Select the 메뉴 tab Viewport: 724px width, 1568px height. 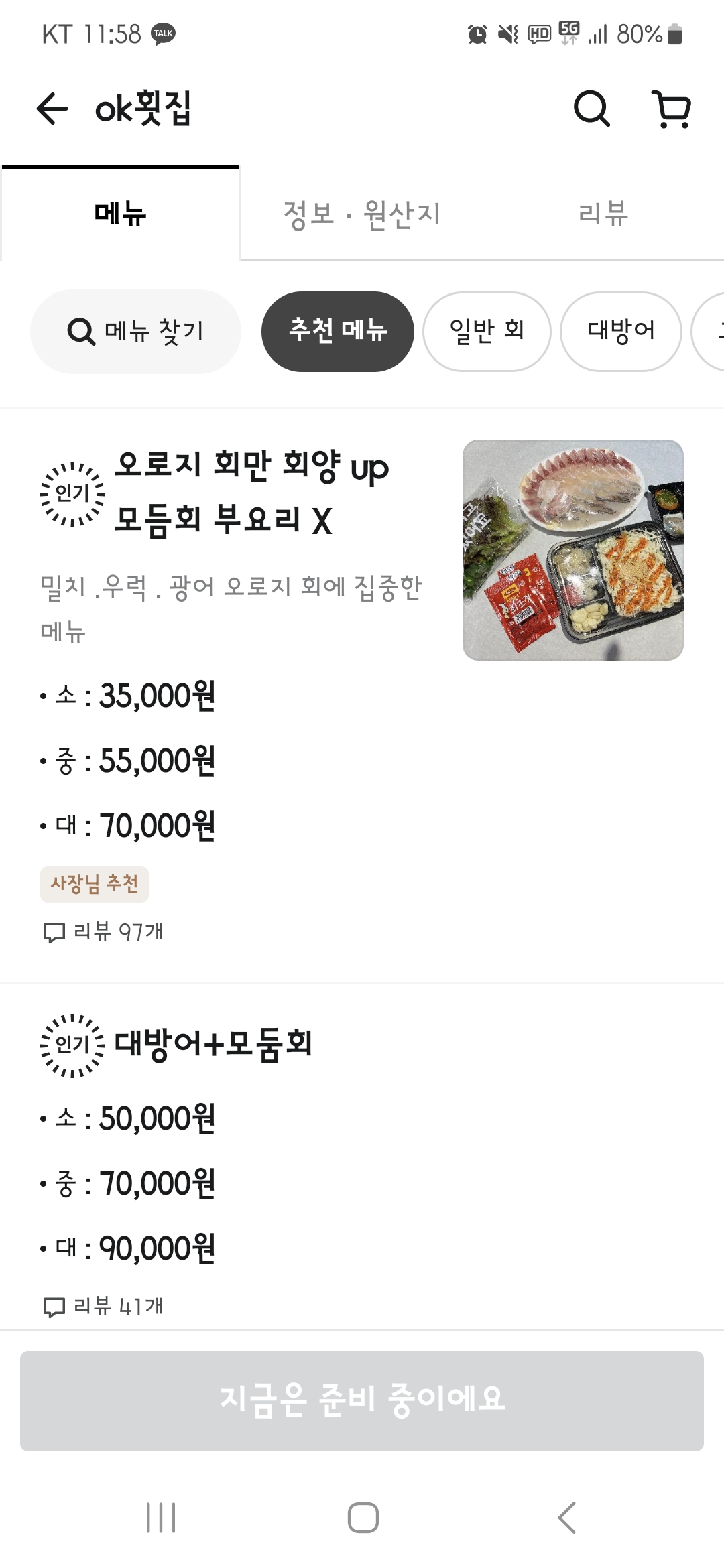[x=121, y=214]
